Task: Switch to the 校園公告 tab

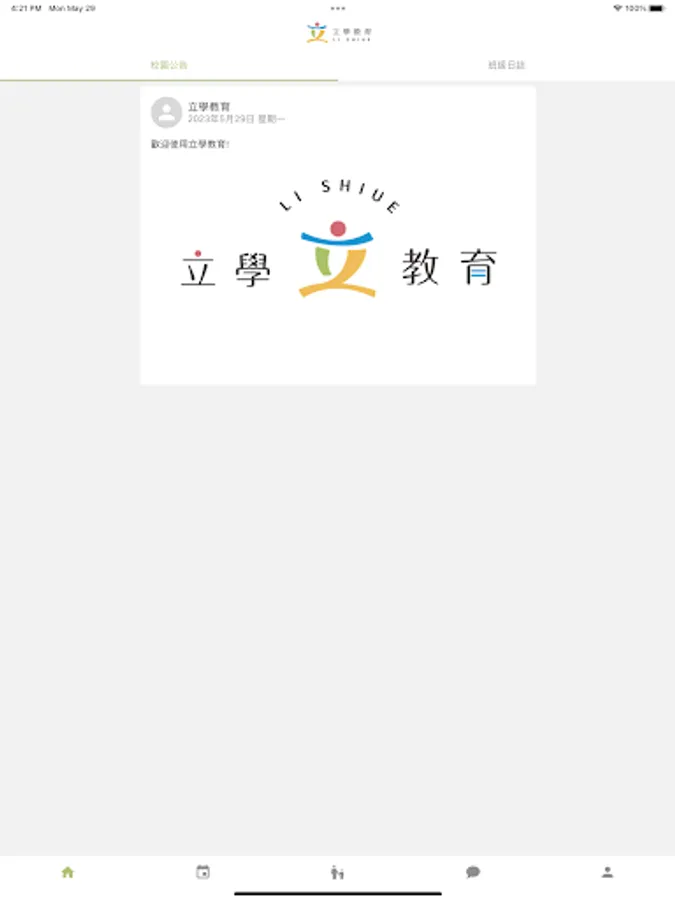Action: click(169, 65)
